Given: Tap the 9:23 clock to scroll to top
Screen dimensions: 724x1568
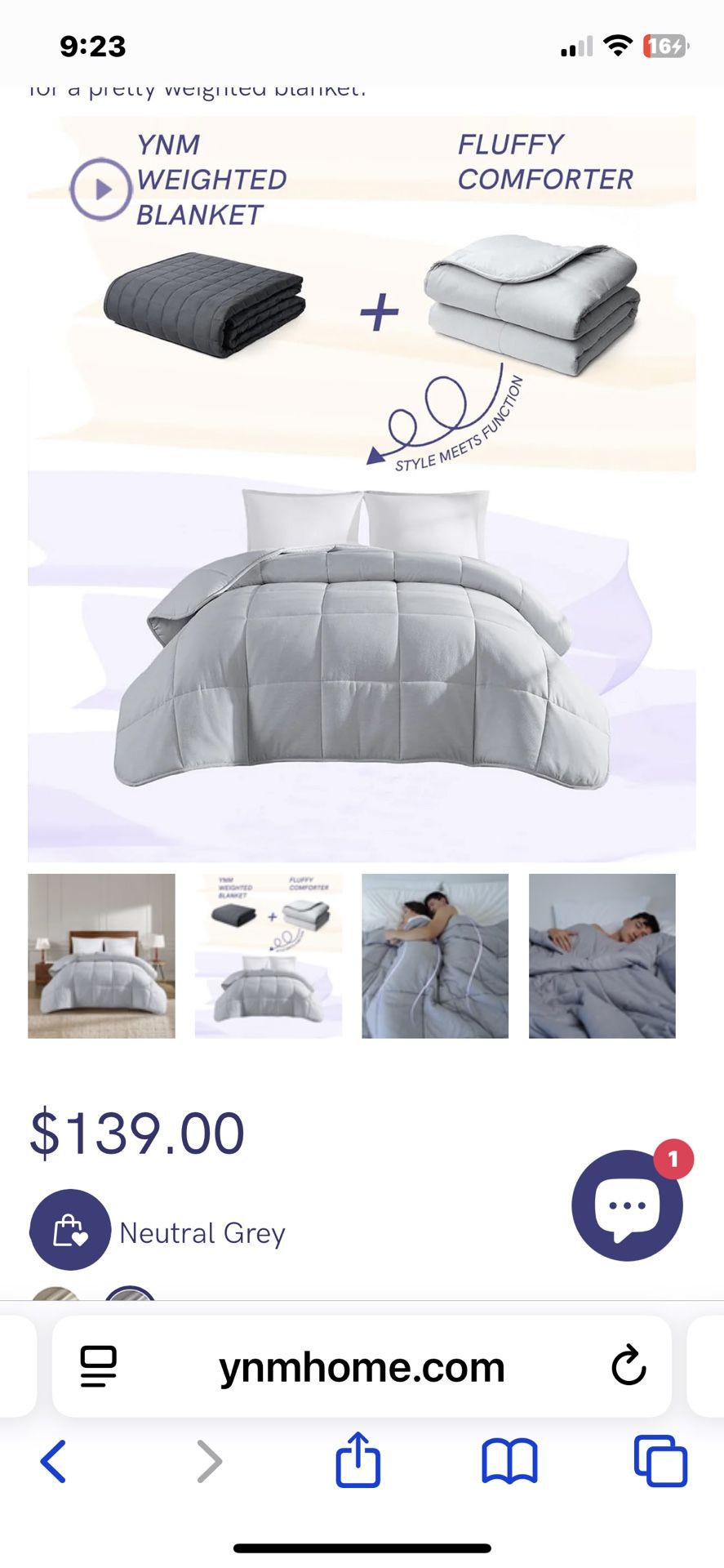Looking at the screenshot, I should tap(91, 47).
